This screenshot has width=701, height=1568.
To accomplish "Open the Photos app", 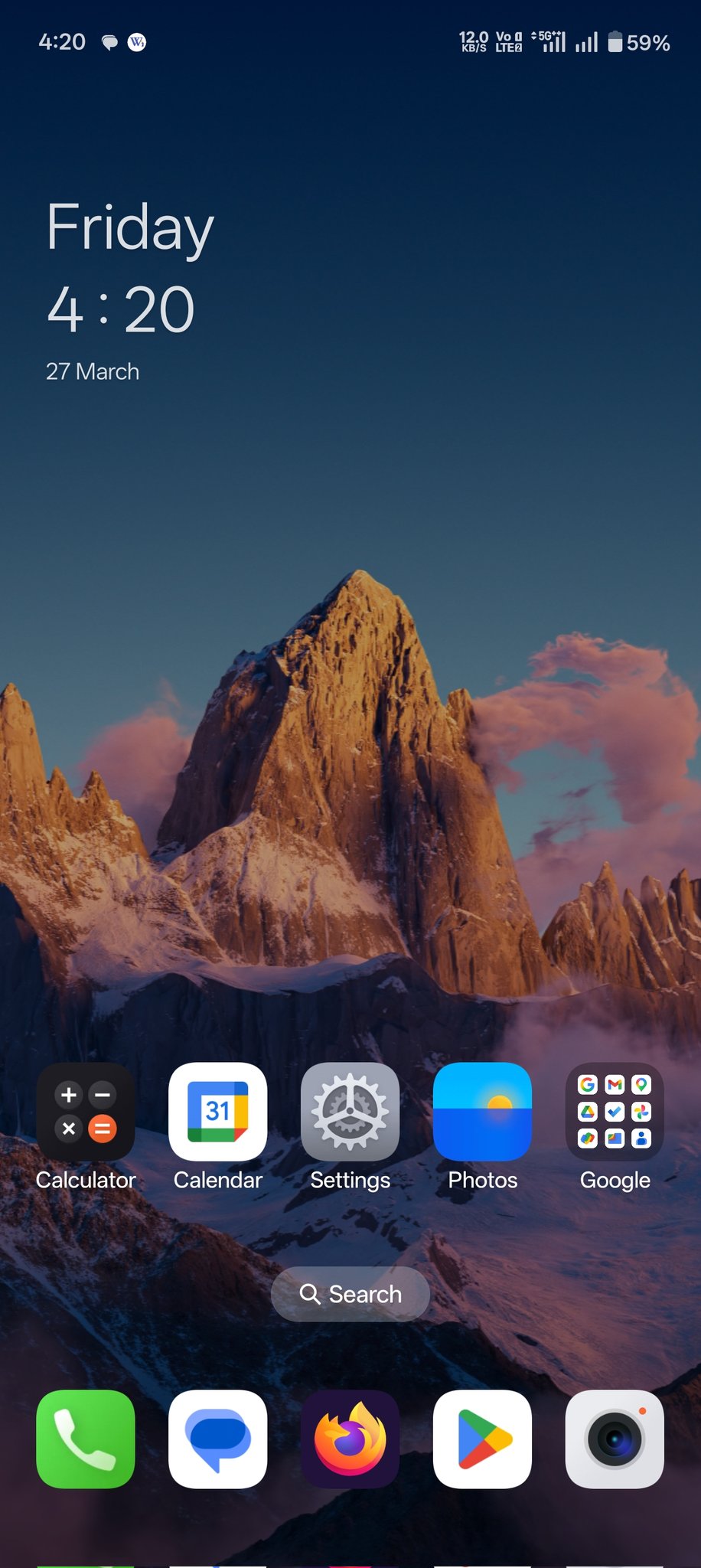I will [x=482, y=1112].
